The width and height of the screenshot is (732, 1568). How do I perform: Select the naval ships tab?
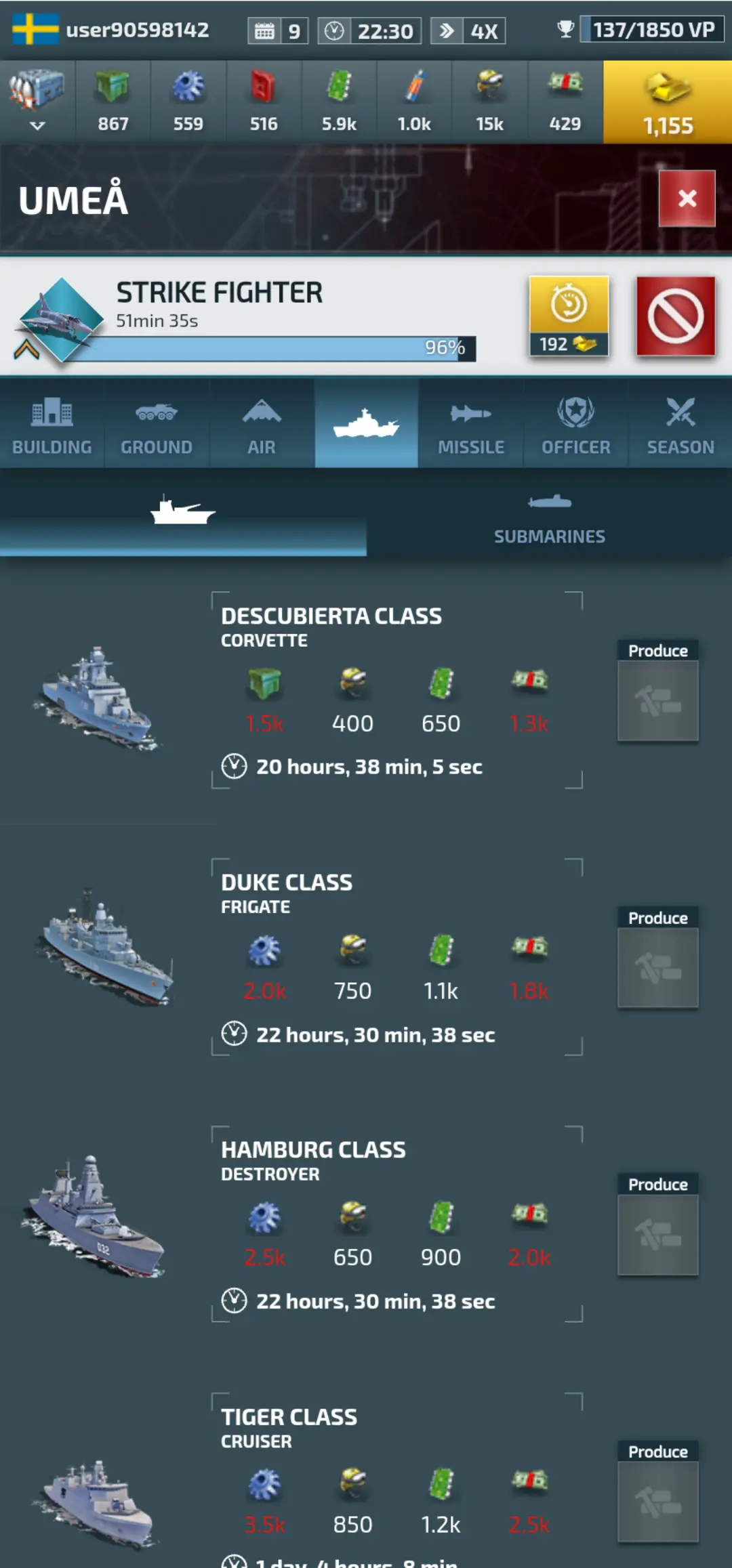click(366, 424)
